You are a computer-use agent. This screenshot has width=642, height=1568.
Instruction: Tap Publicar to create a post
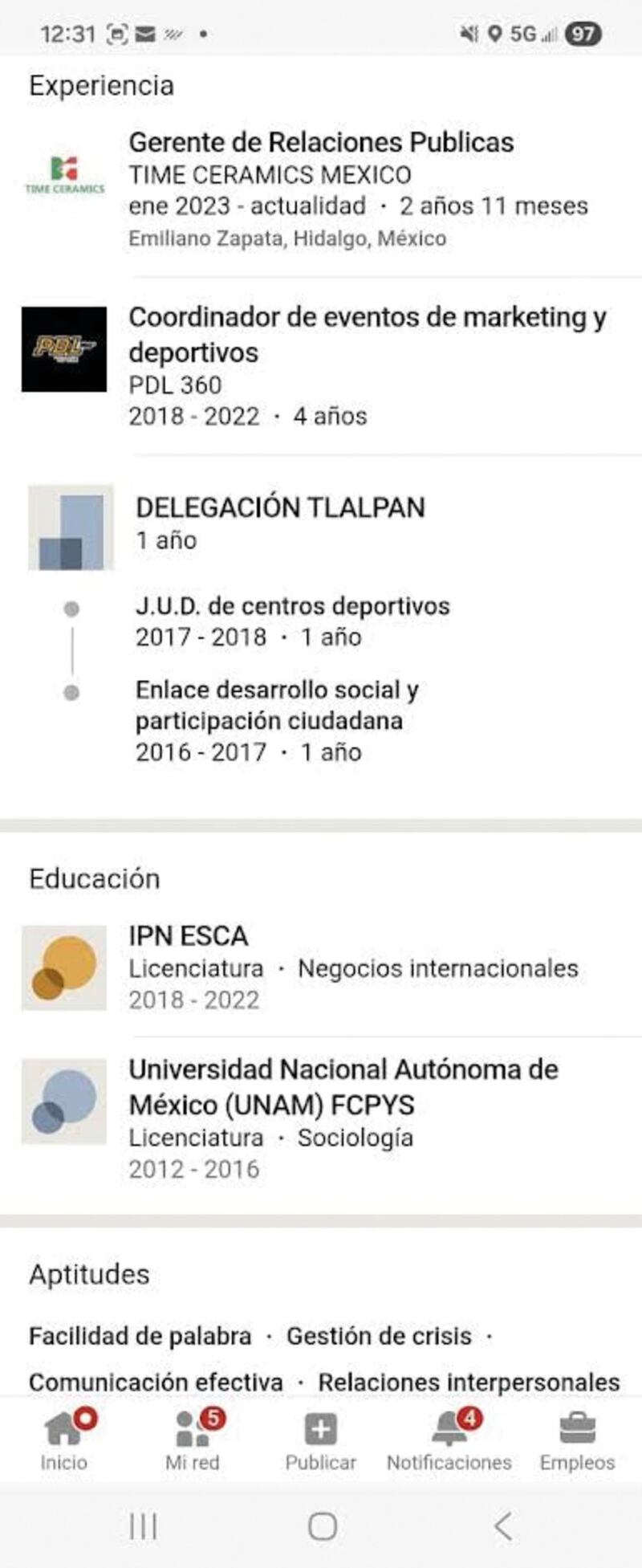point(321,1442)
